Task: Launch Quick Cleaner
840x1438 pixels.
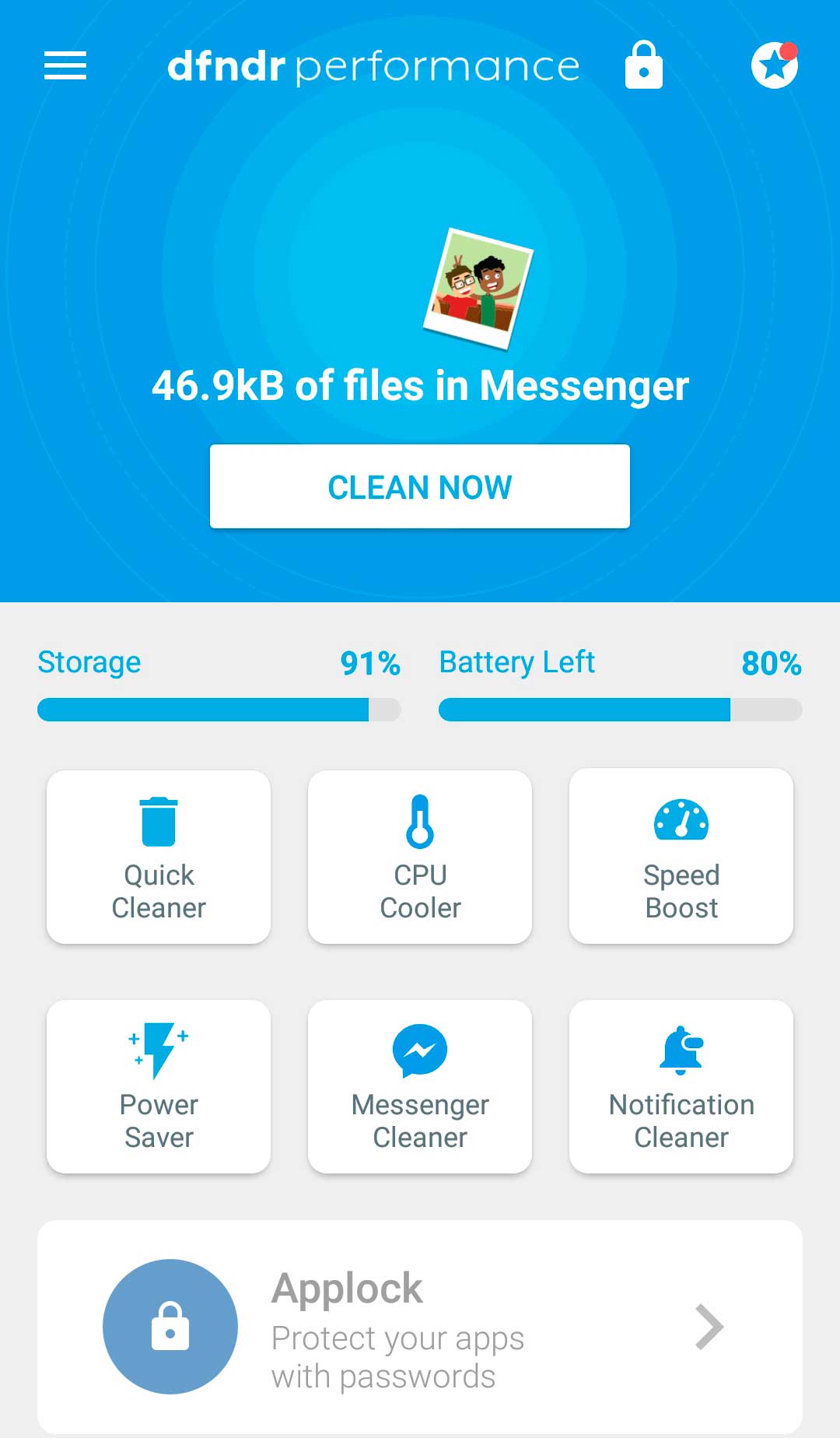Action: [159, 857]
